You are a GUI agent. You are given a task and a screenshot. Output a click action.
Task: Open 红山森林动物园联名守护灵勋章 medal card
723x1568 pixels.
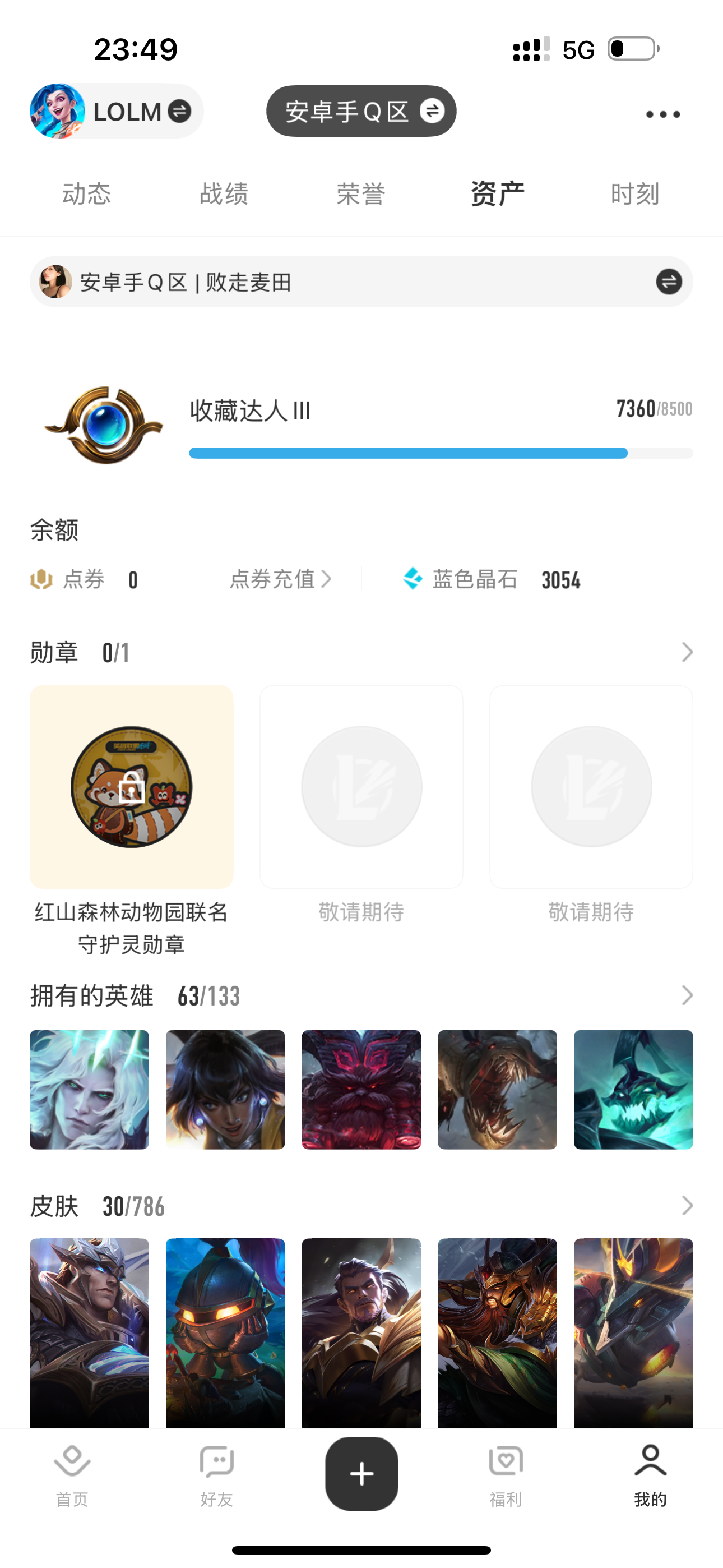(x=132, y=786)
